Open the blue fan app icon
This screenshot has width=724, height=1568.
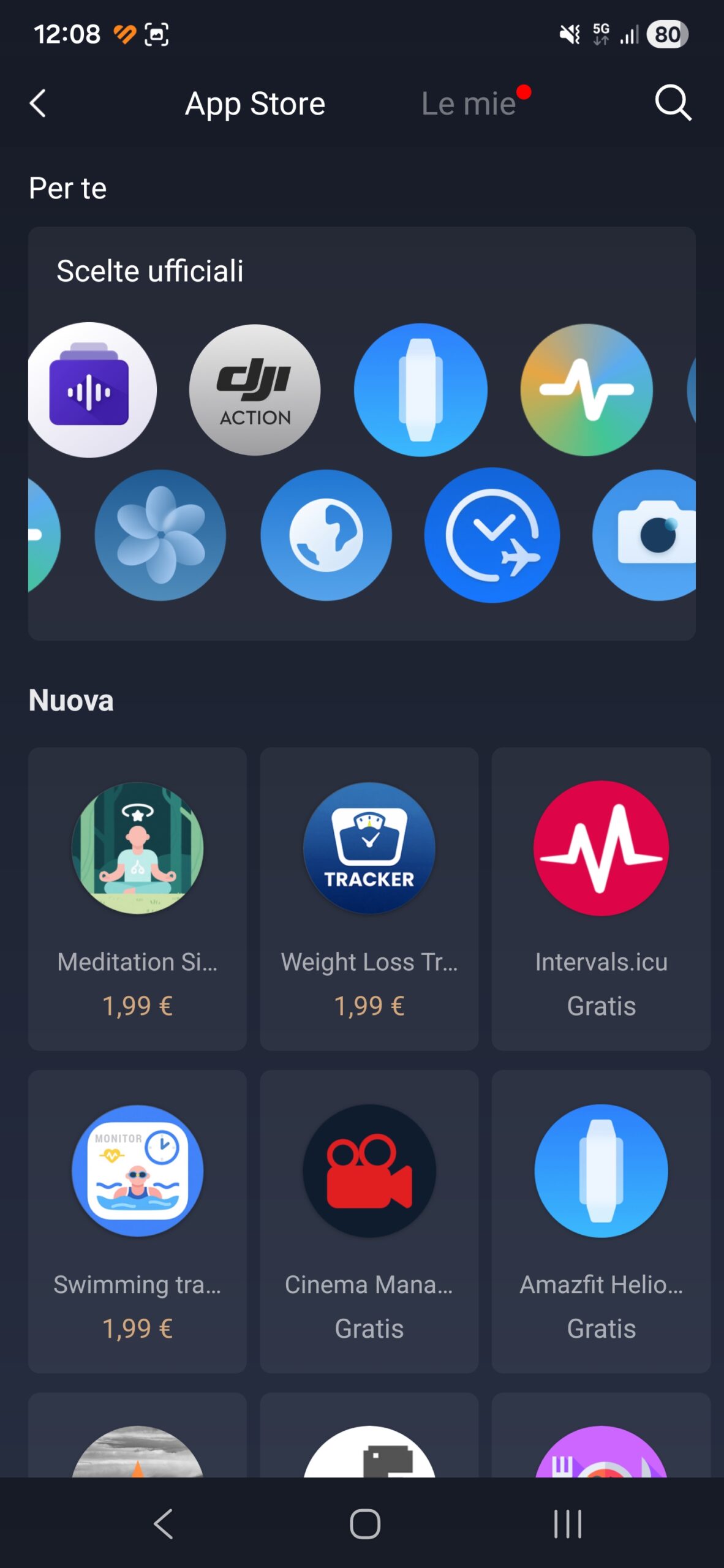(x=160, y=535)
